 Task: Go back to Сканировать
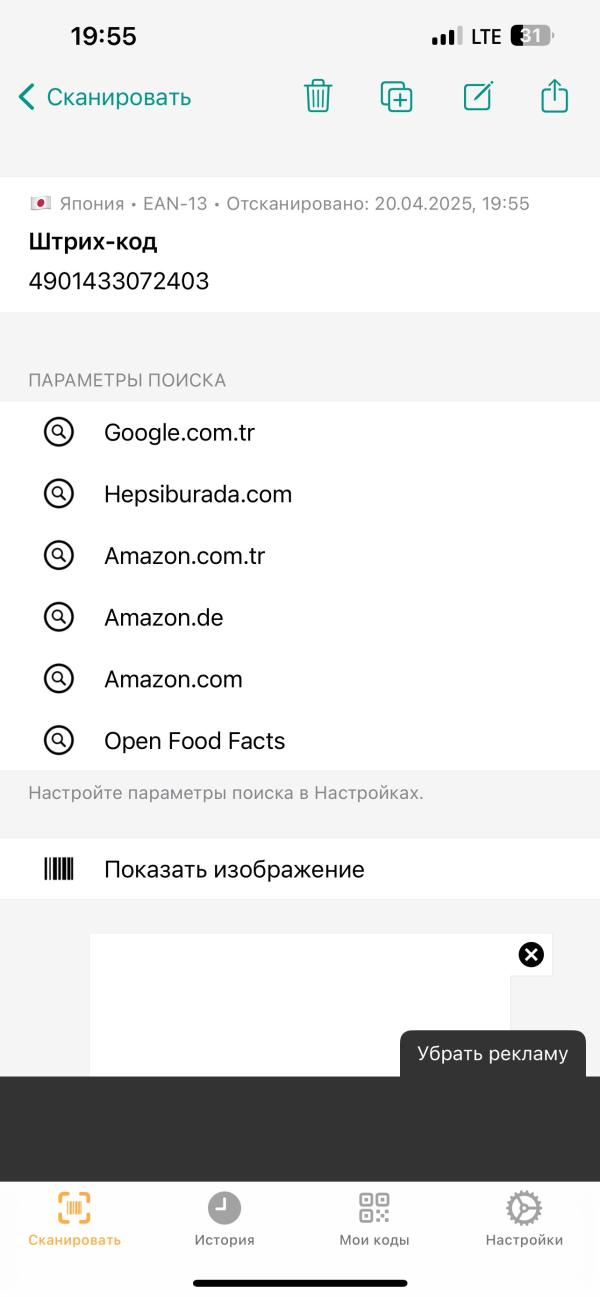click(x=104, y=97)
